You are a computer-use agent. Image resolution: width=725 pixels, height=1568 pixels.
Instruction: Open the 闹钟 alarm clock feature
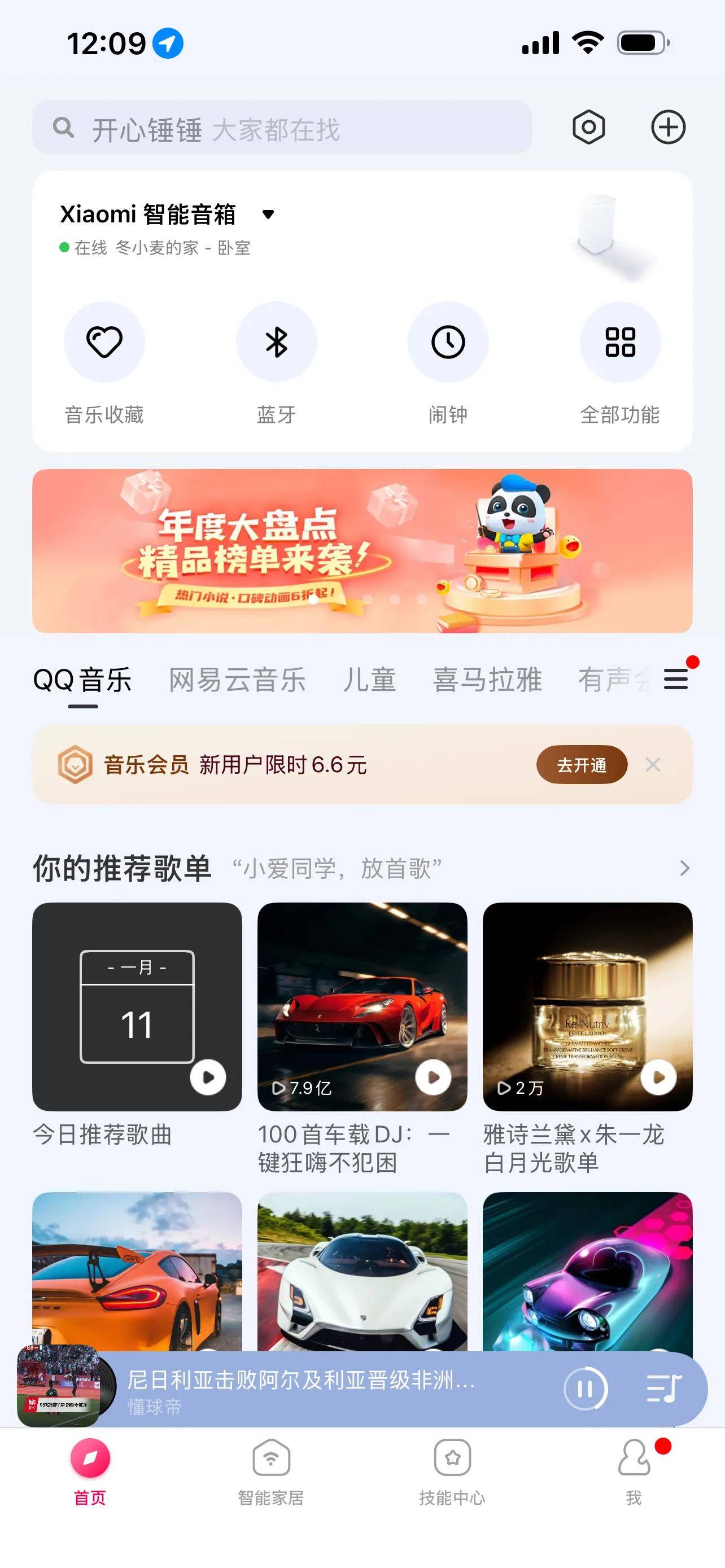tap(448, 342)
